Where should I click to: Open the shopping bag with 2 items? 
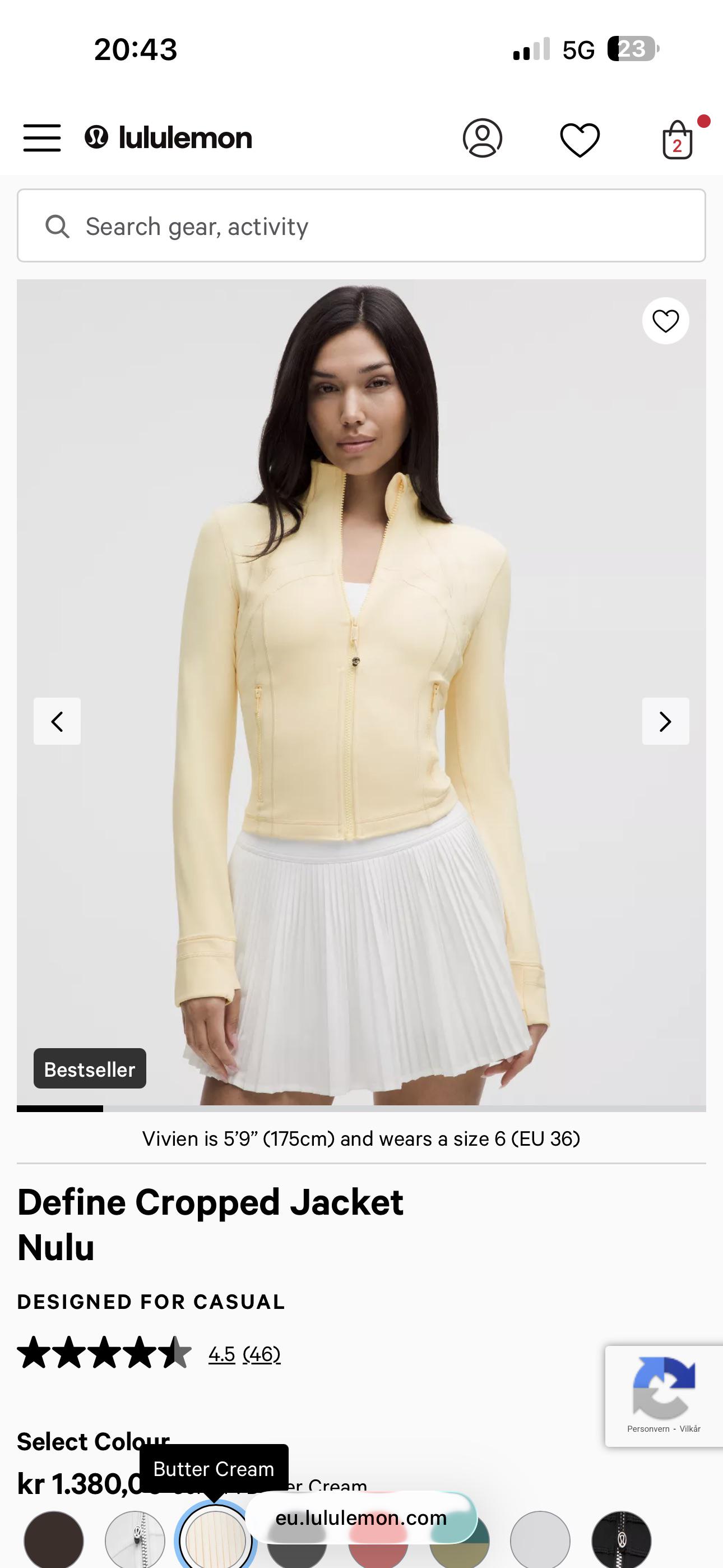coord(676,140)
